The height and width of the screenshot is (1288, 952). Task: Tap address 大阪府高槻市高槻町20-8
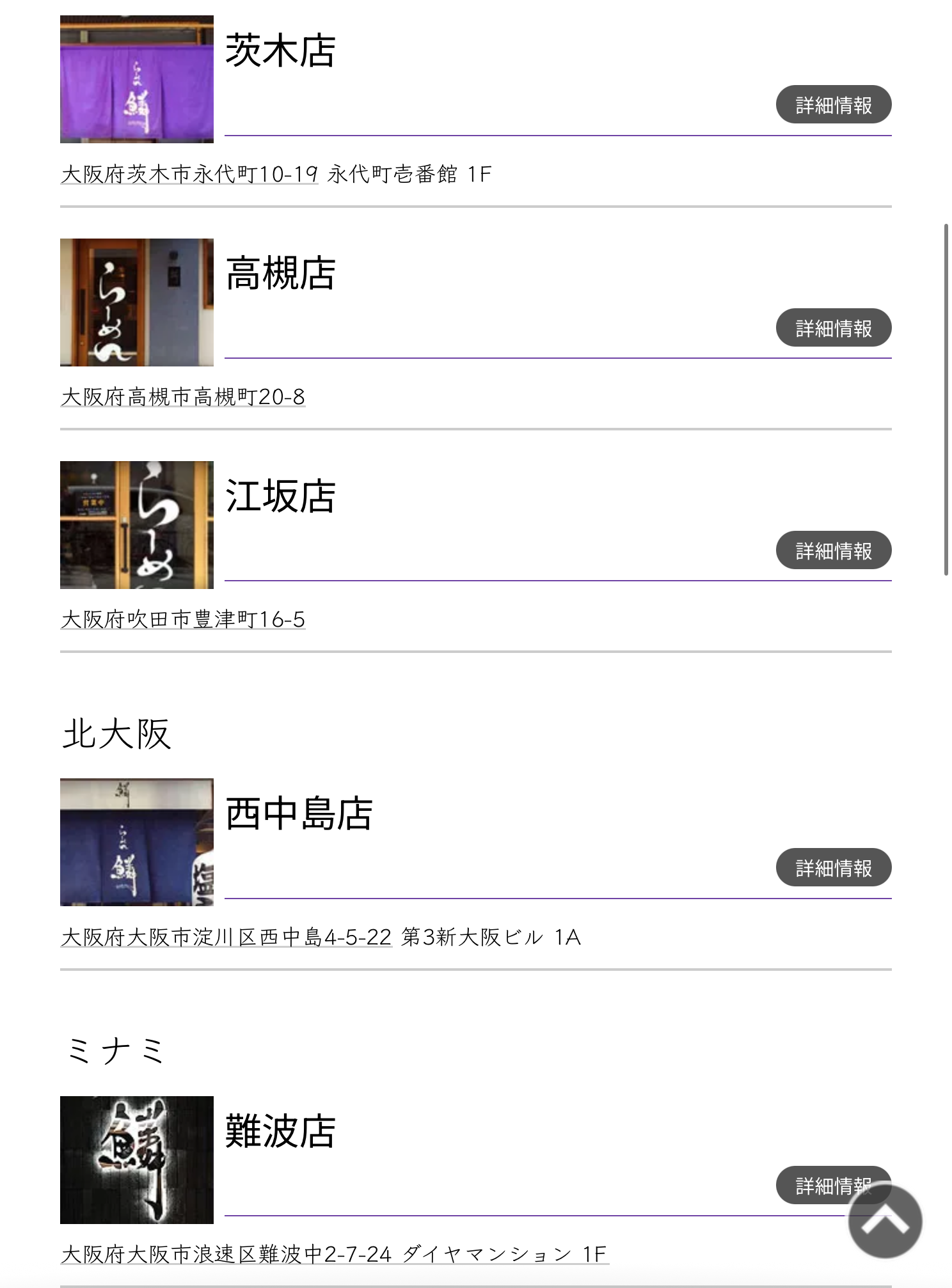click(183, 397)
